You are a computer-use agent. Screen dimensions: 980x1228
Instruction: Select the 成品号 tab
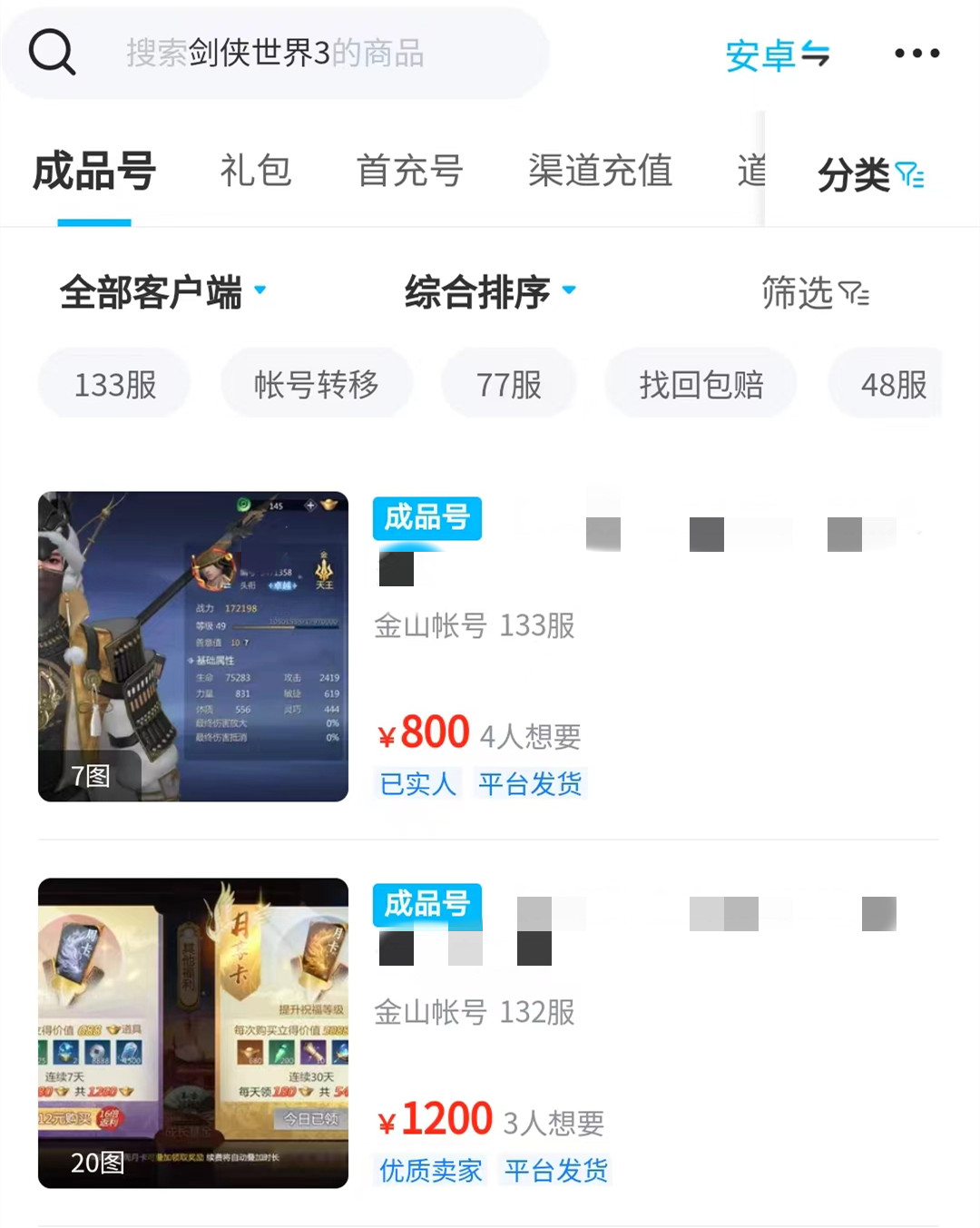point(94,172)
